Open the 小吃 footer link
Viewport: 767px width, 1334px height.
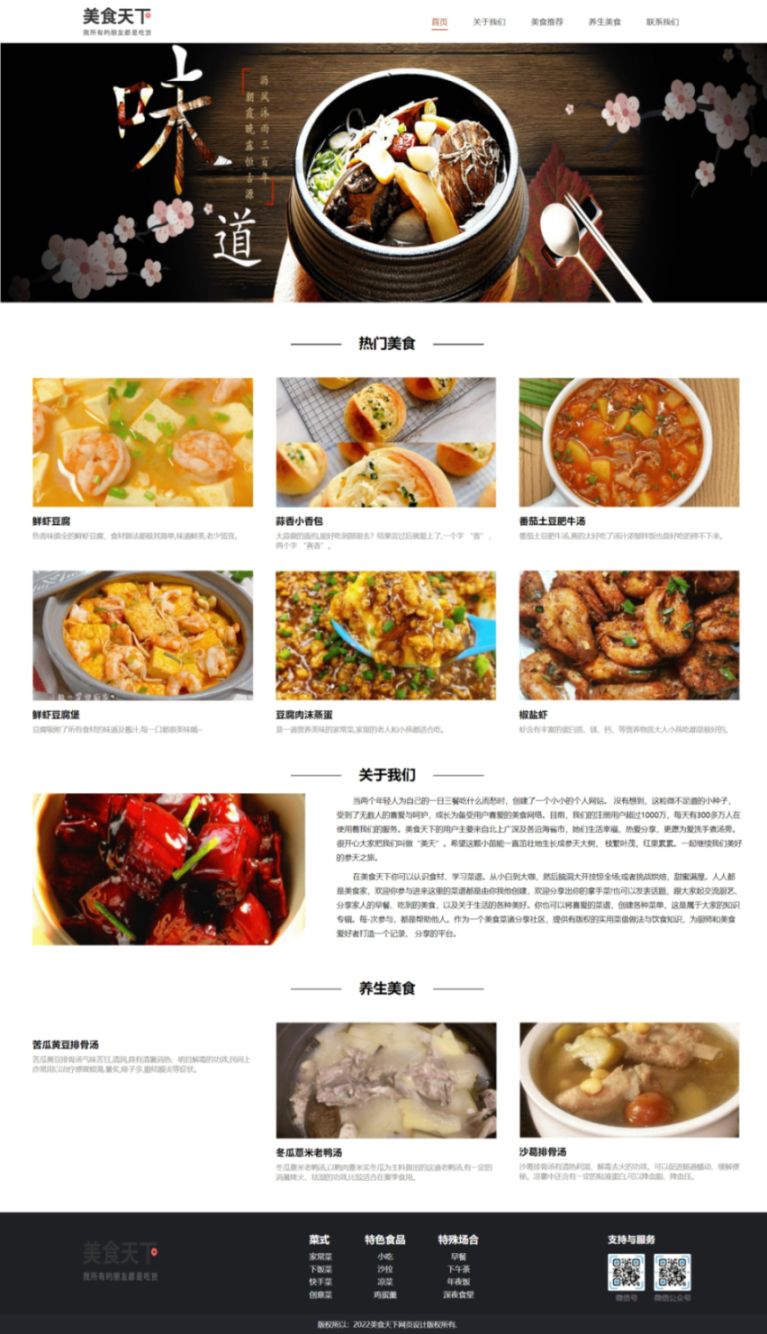[x=385, y=1256]
